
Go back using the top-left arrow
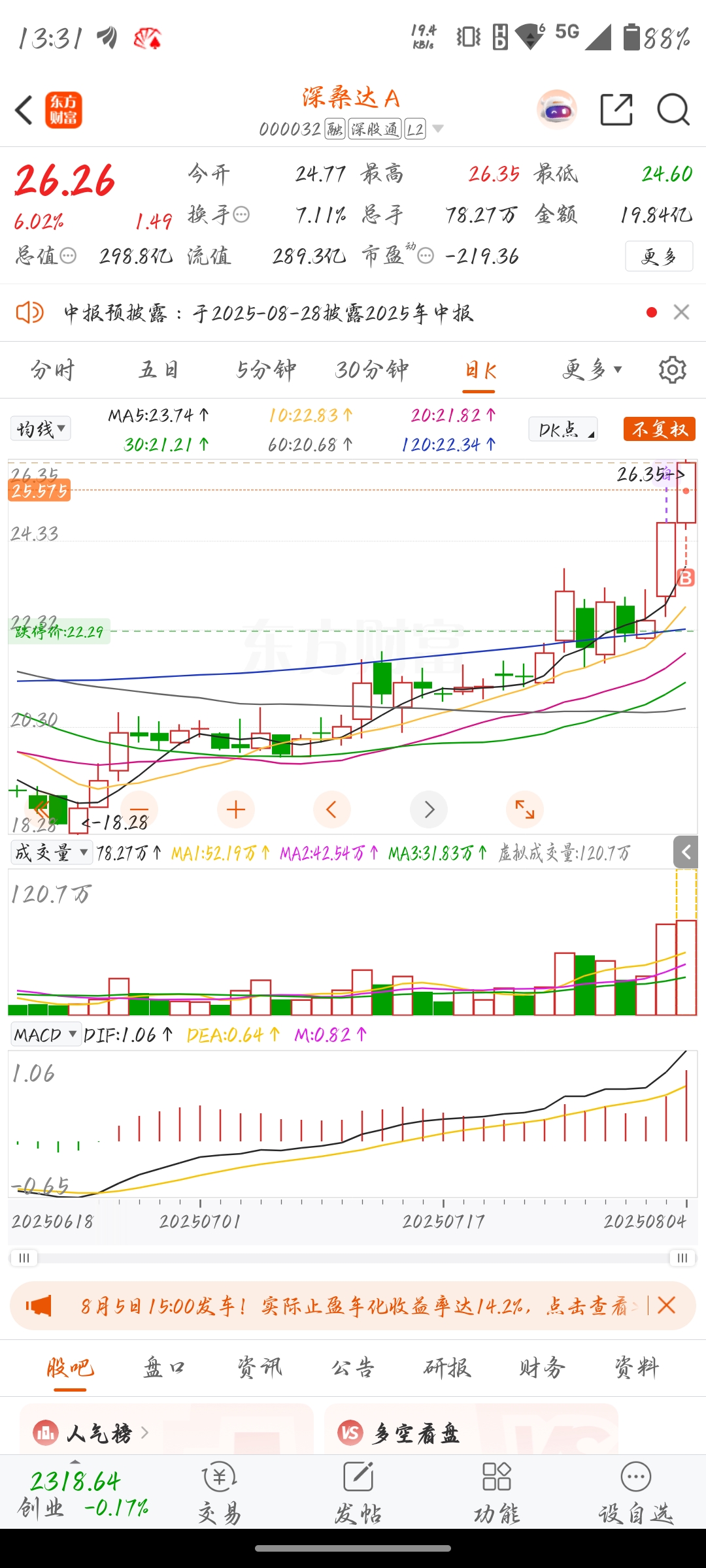pos(24,110)
